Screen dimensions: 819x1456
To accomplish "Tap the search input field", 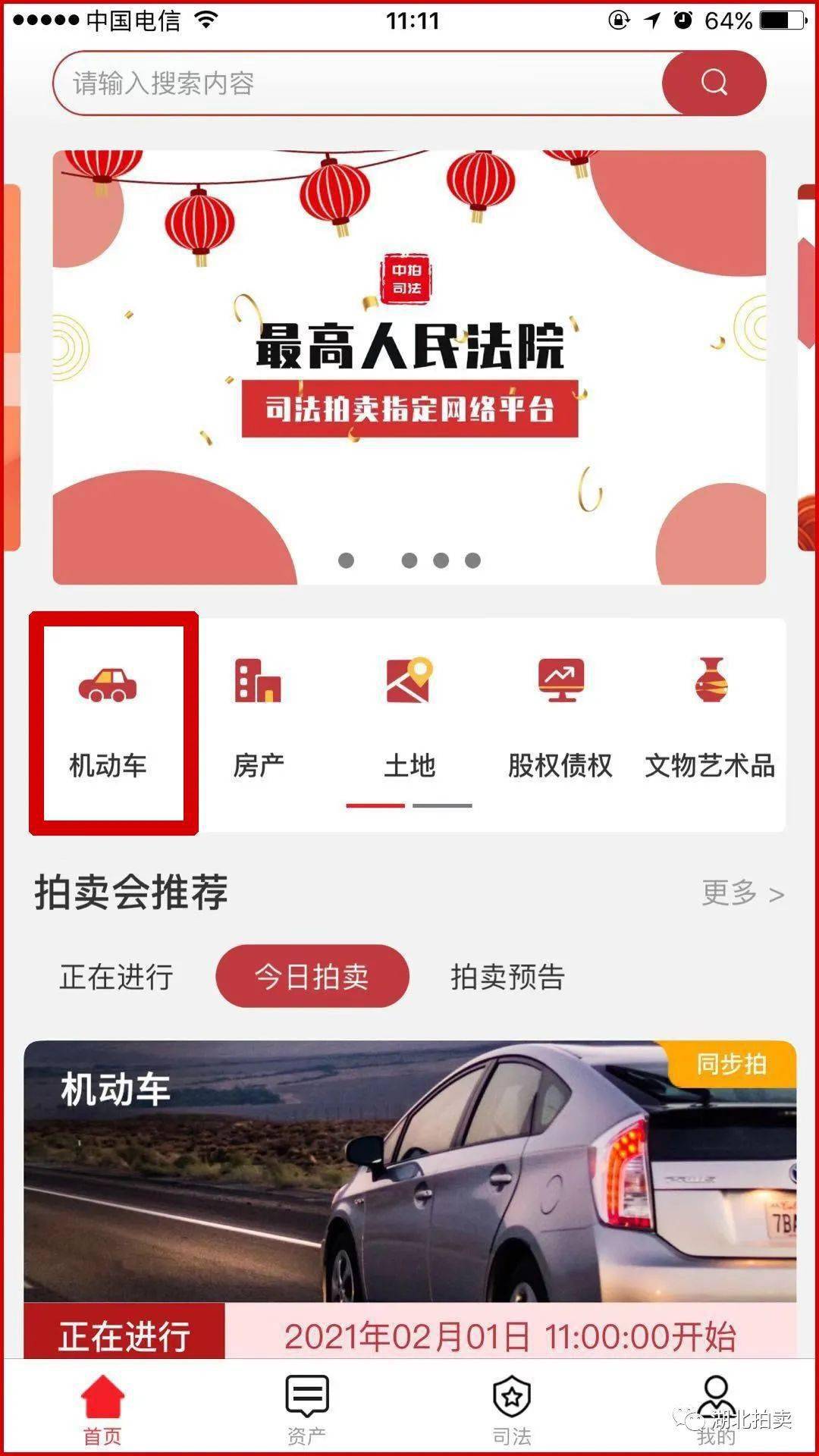I will coord(356,83).
